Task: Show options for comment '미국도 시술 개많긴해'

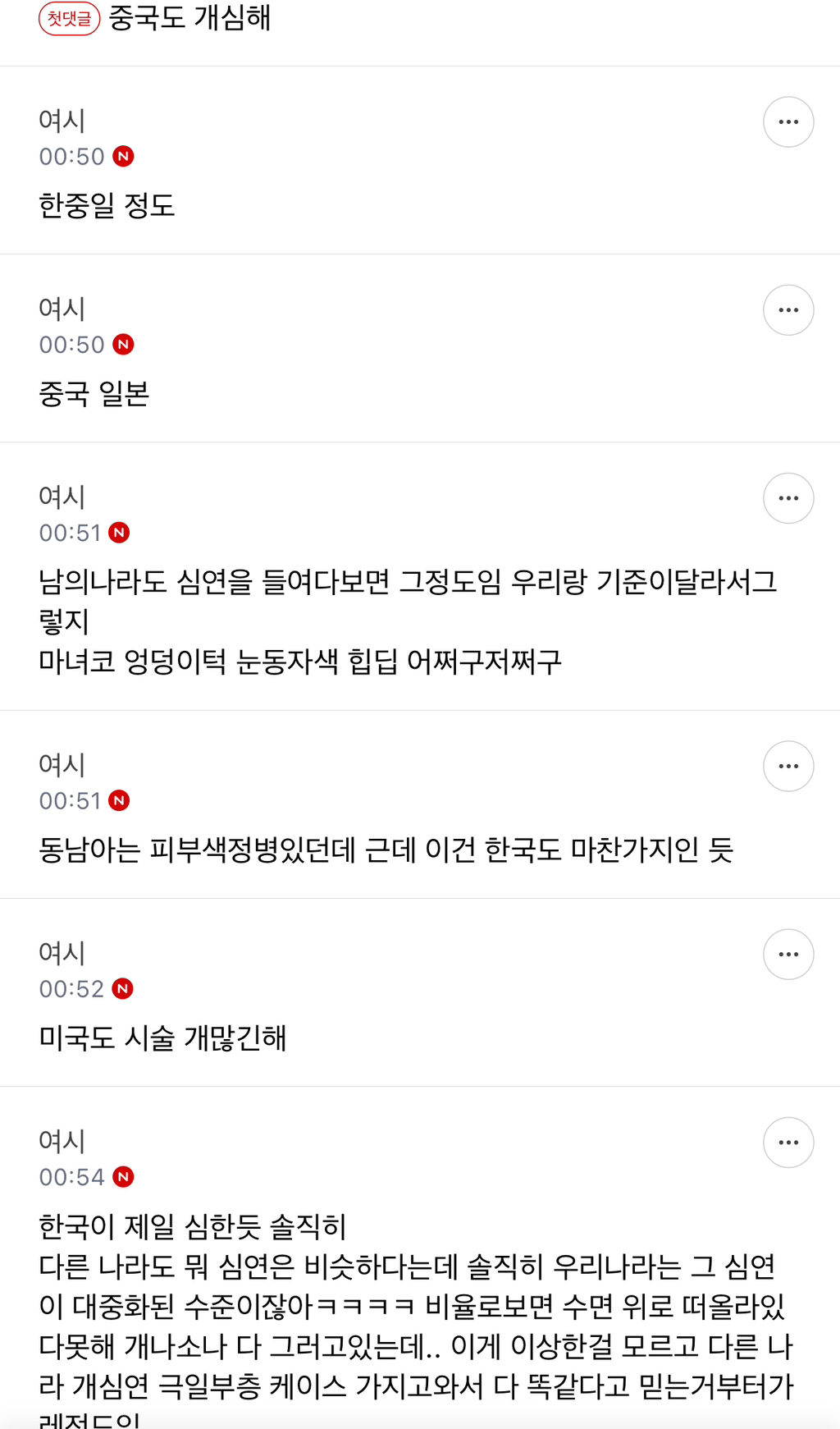Action: pos(788,955)
